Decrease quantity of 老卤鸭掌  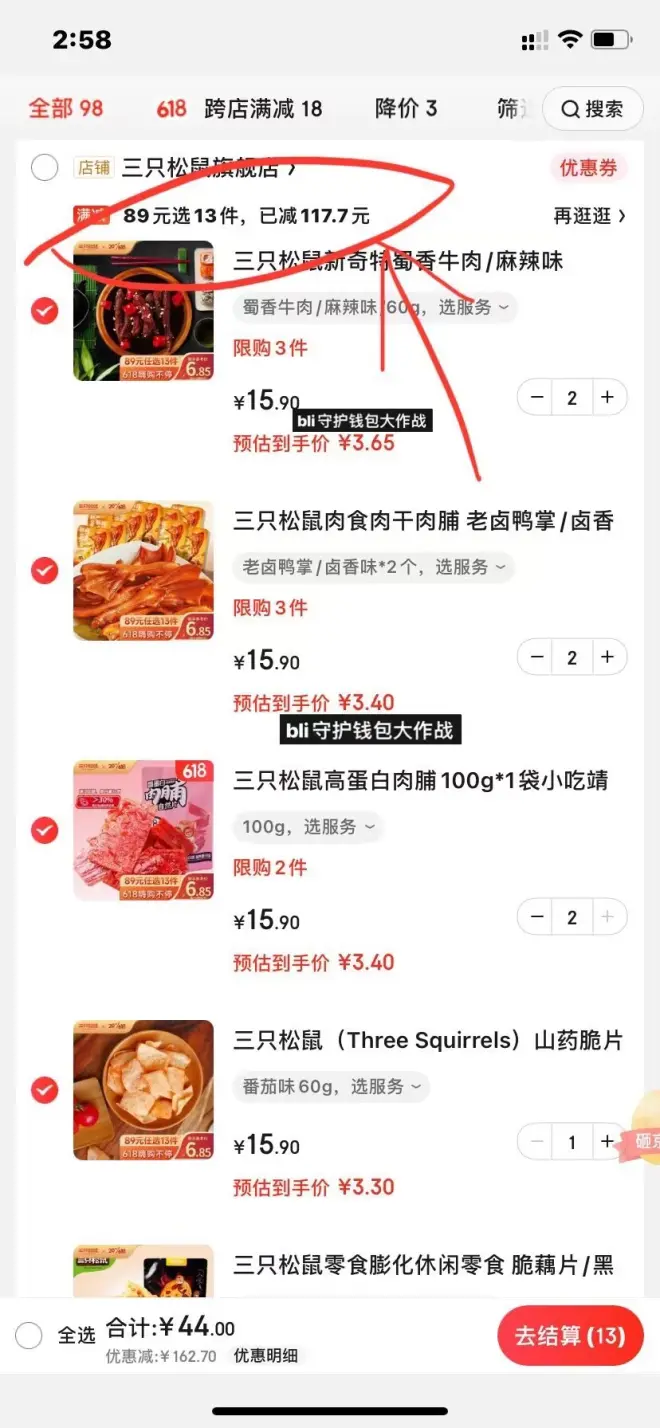point(538,657)
